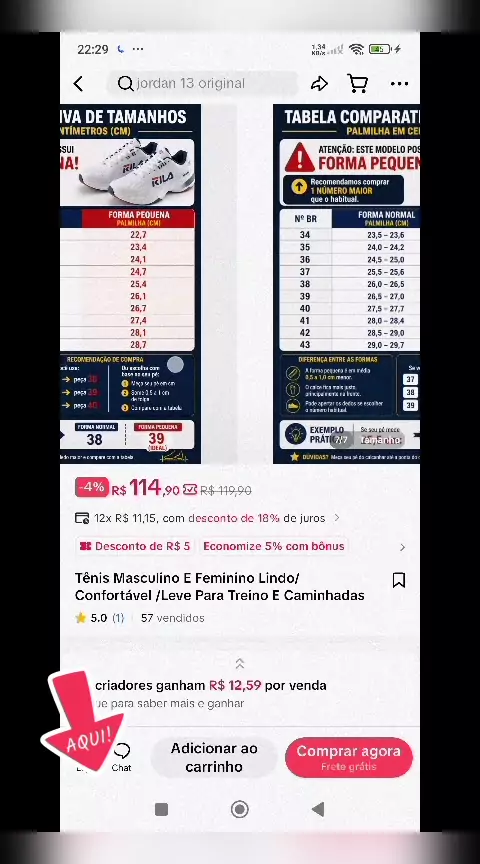
Task: Open the search box showing jordan 13 original
Action: pyautogui.click(x=202, y=83)
